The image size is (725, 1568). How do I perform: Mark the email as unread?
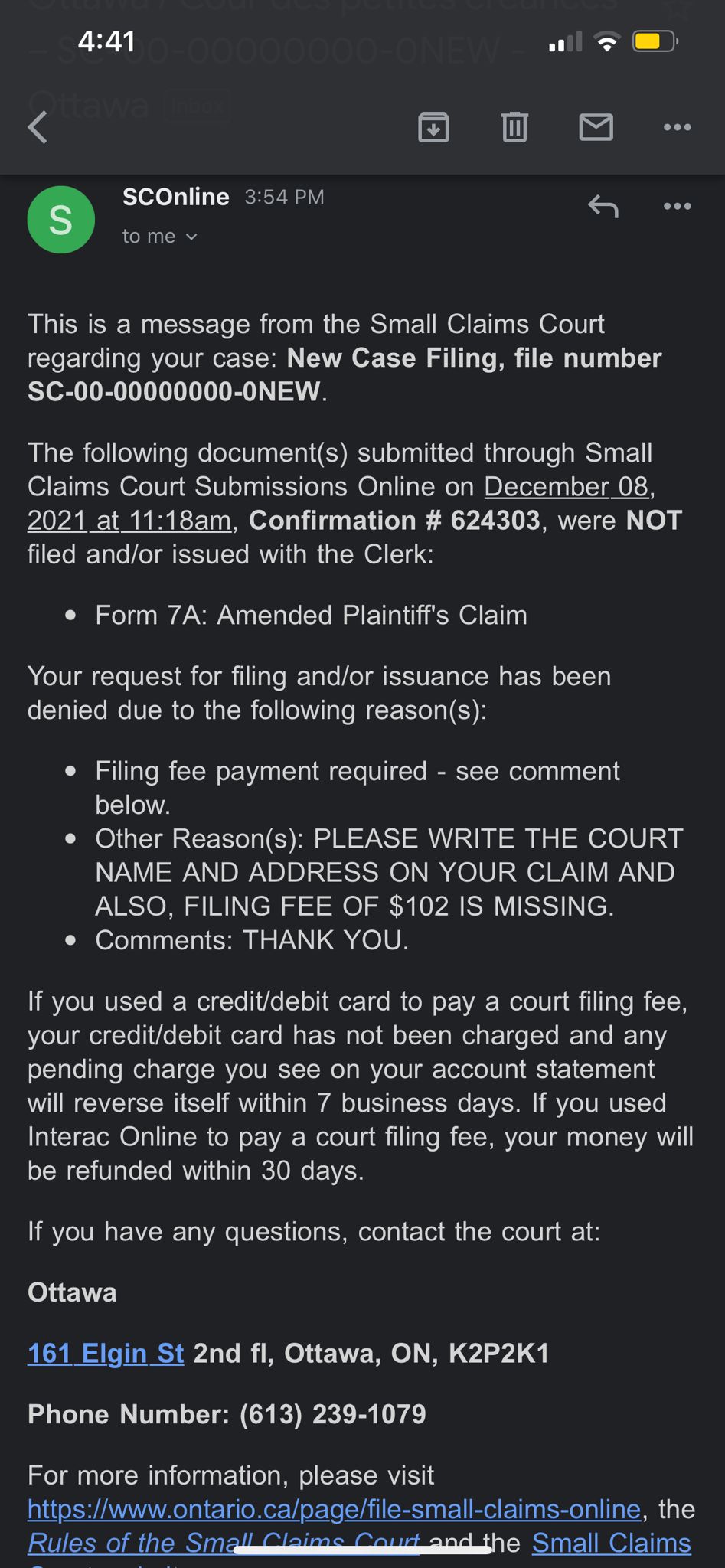tap(596, 127)
